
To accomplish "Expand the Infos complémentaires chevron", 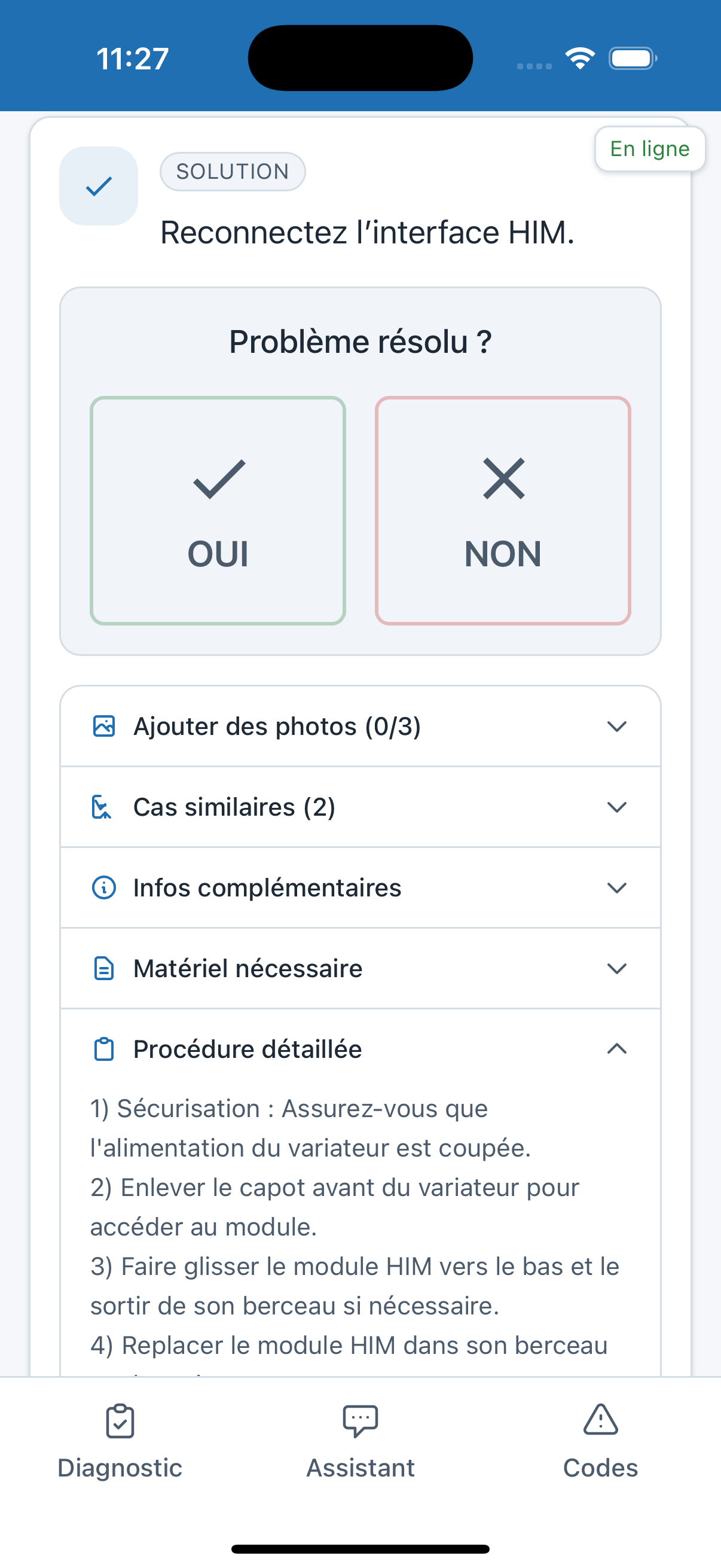I will tap(617, 887).
